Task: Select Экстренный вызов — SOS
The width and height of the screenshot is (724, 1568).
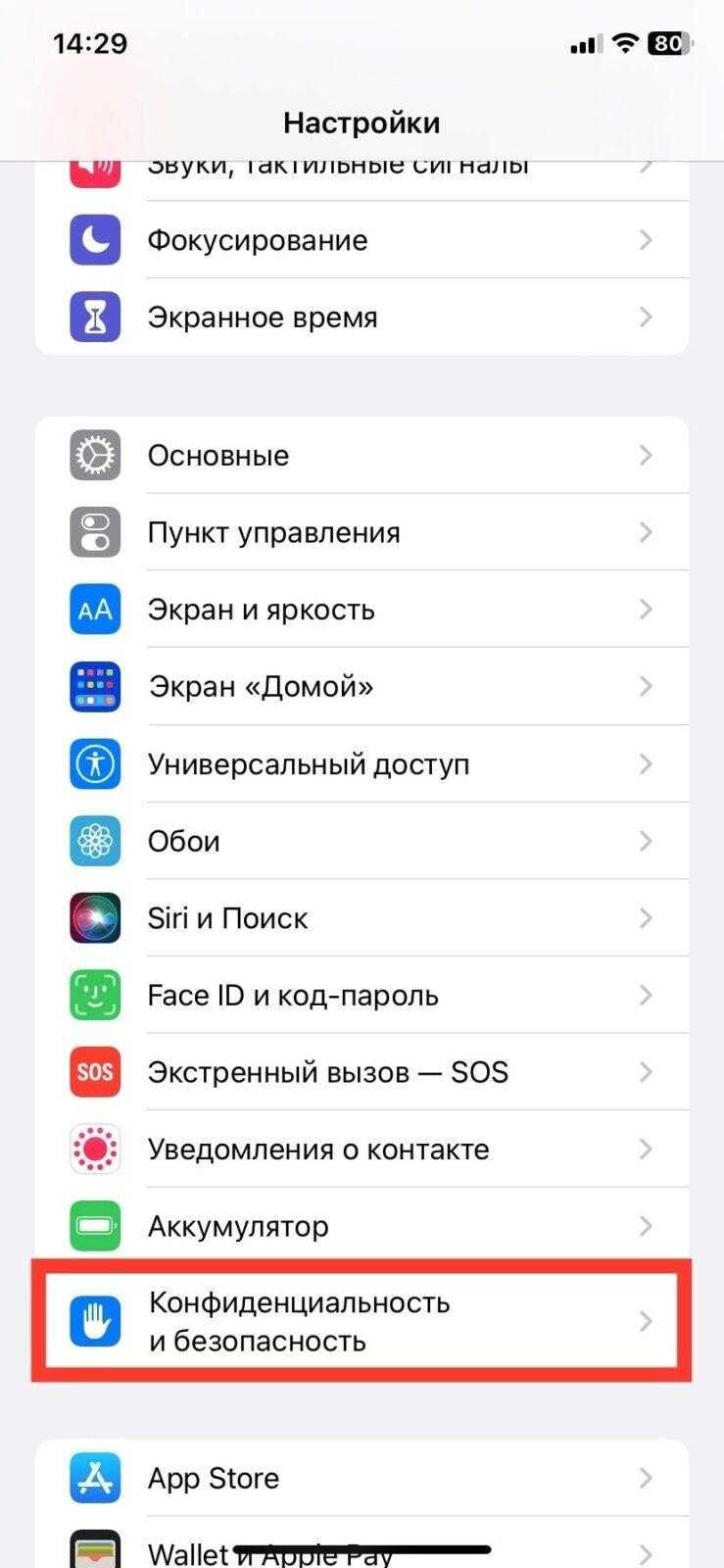Action: pos(362,1072)
